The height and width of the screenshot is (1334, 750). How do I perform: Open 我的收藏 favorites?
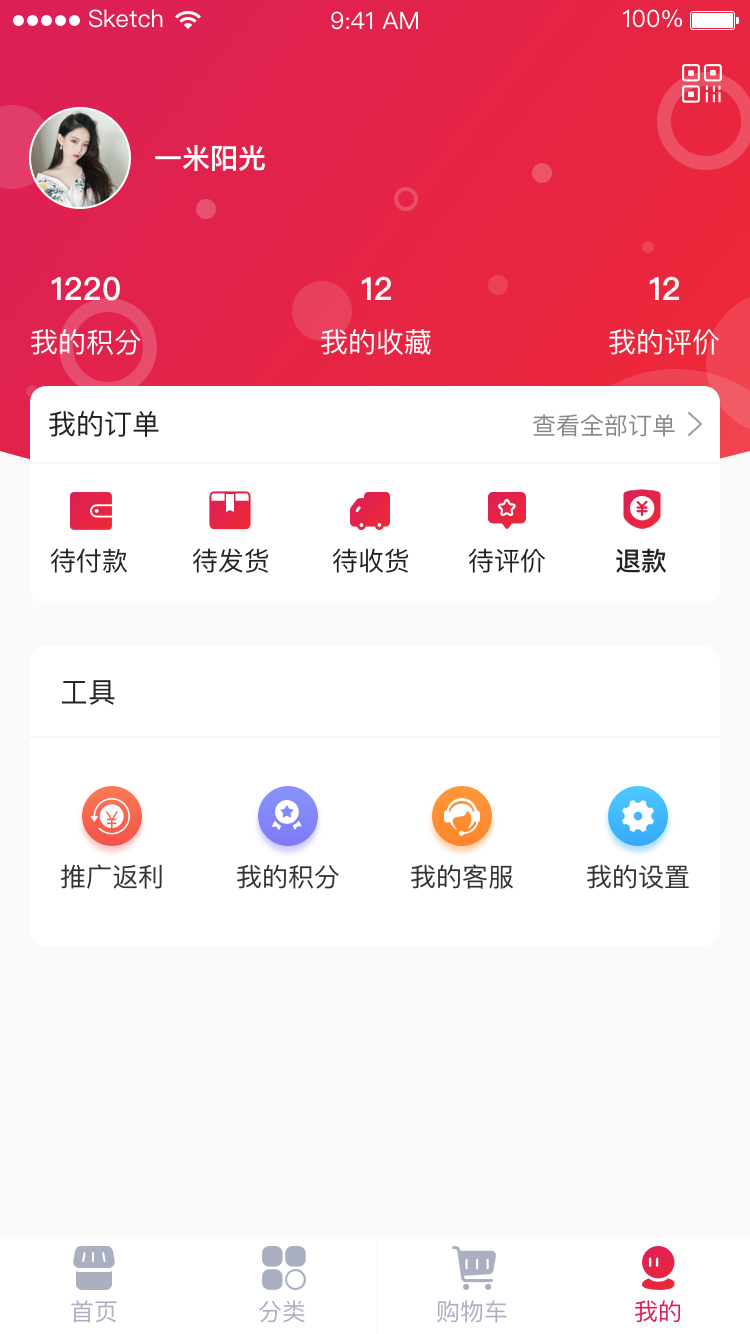point(376,315)
